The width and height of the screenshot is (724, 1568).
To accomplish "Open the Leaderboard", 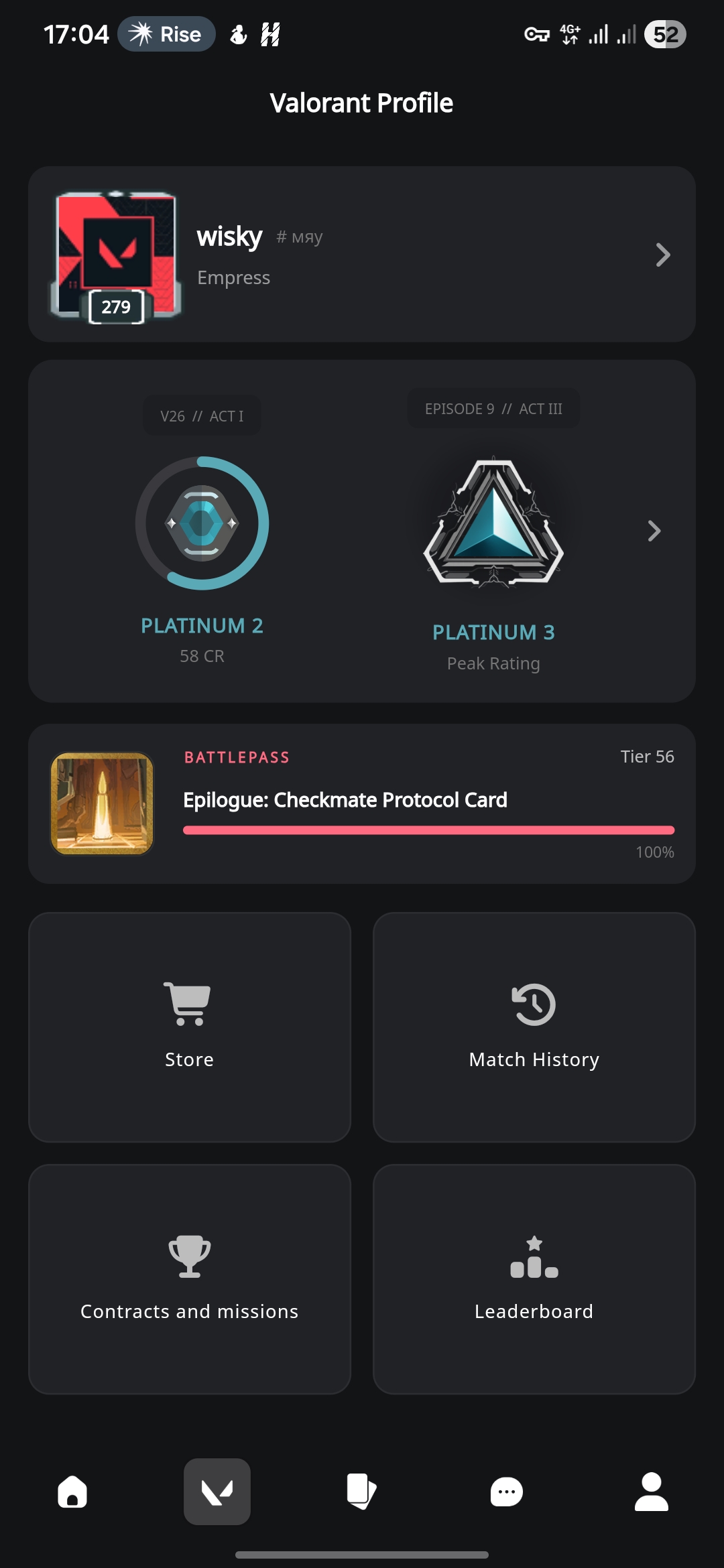I will pyautogui.click(x=534, y=1279).
